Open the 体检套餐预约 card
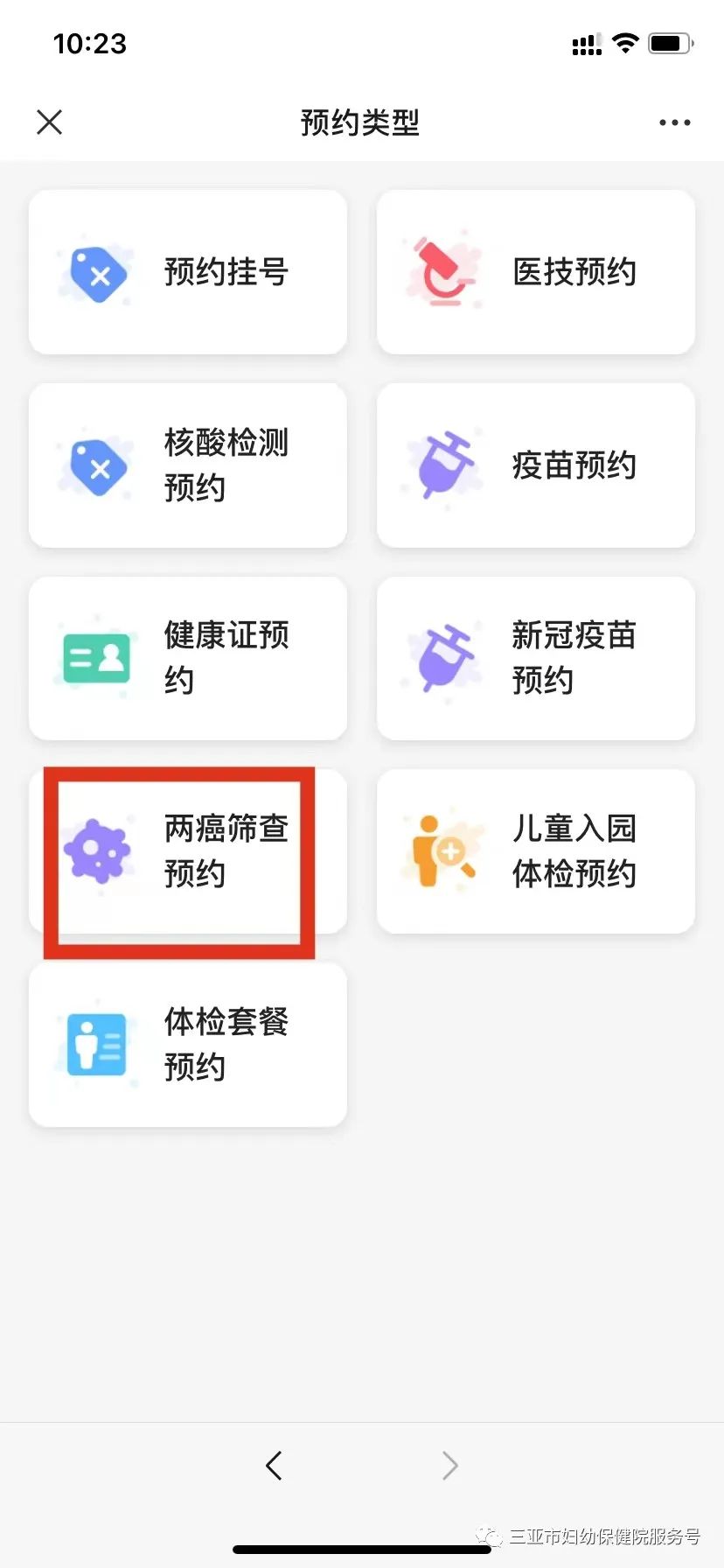Viewport: 724px width, 1568px height. point(187,1044)
